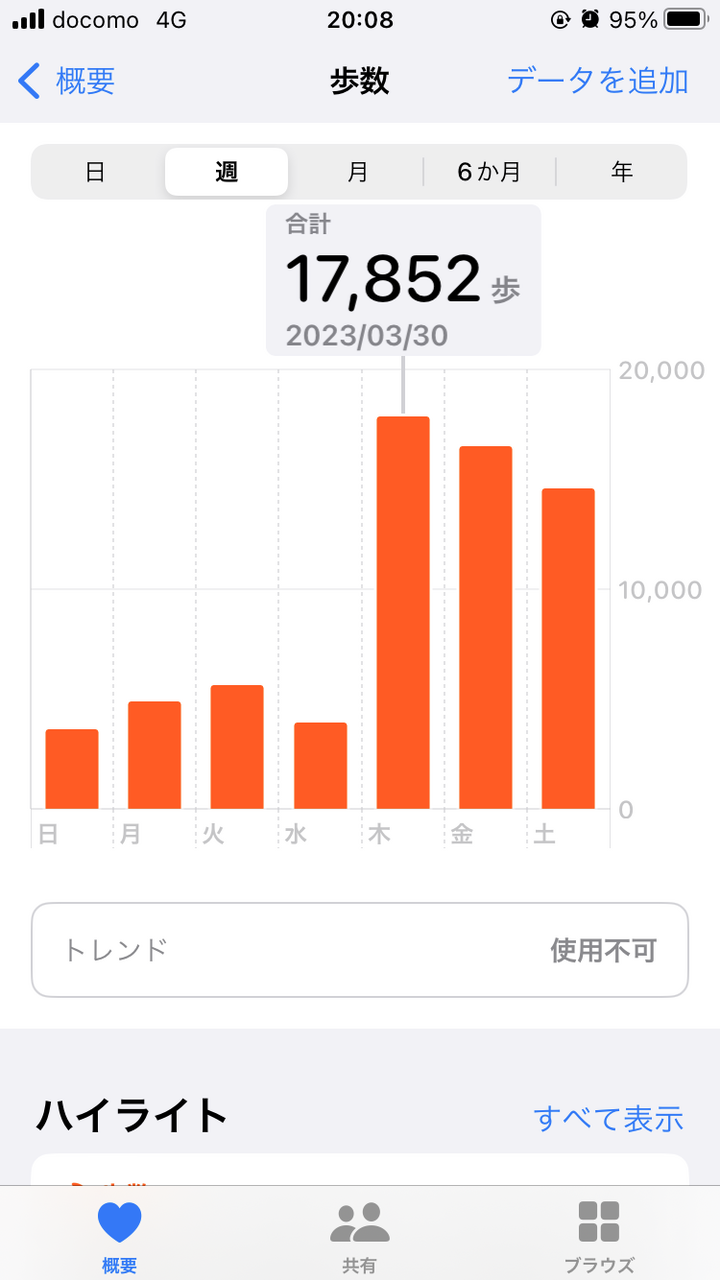720x1280 pixels.
Task: Switch to the 日 view
Action: pyautogui.click(x=95, y=172)
